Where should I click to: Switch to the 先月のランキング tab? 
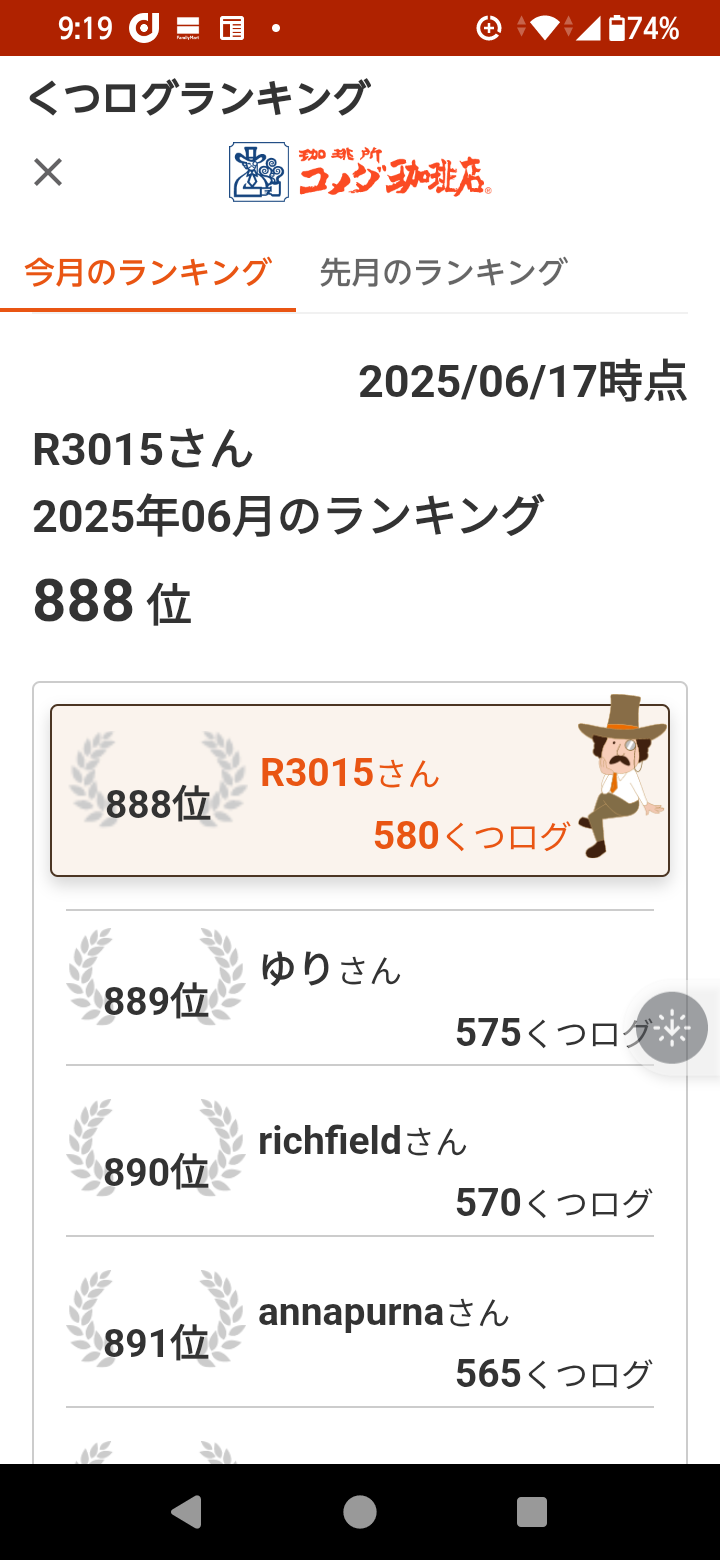[x=443, y=272]
